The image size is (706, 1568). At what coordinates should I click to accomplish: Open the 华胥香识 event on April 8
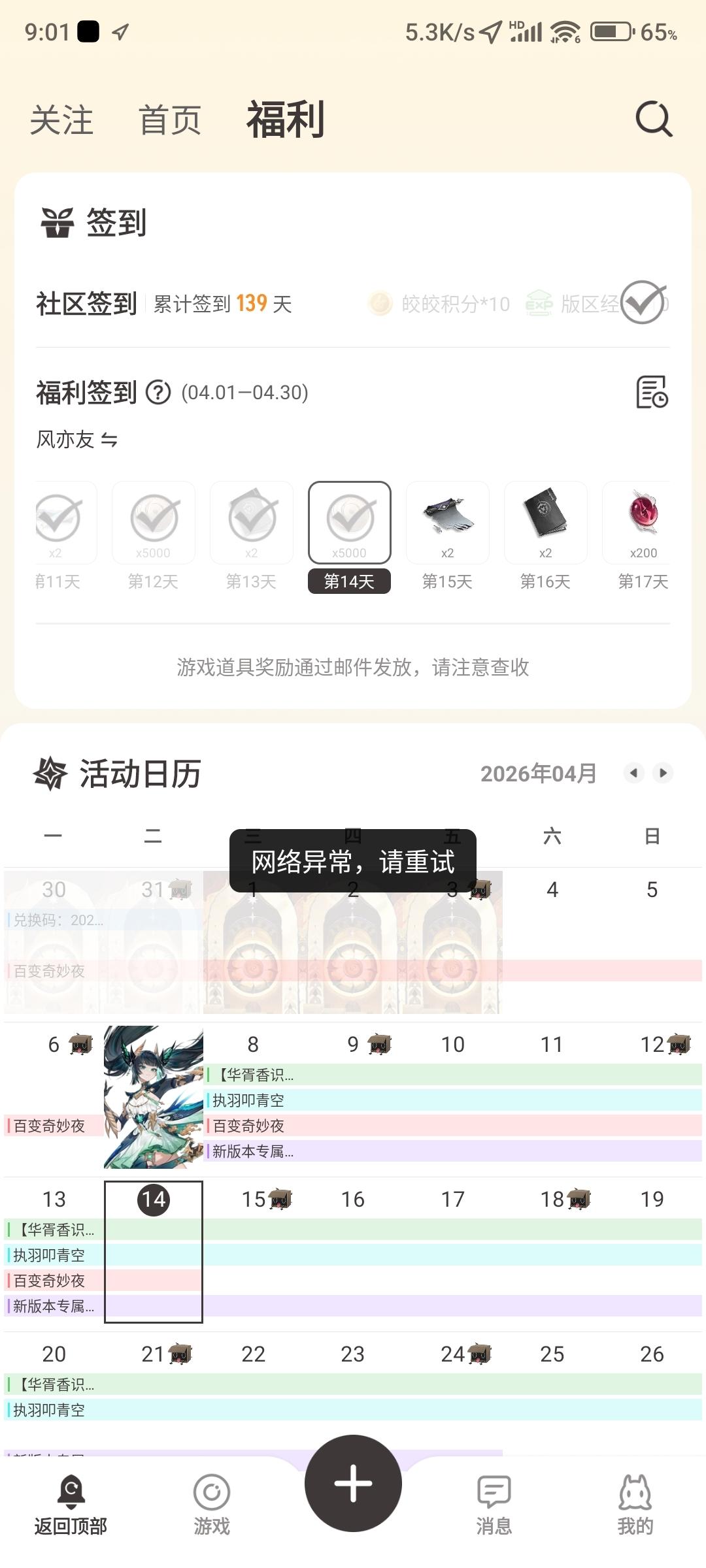pyautogui.click(x=252, y=1075)
